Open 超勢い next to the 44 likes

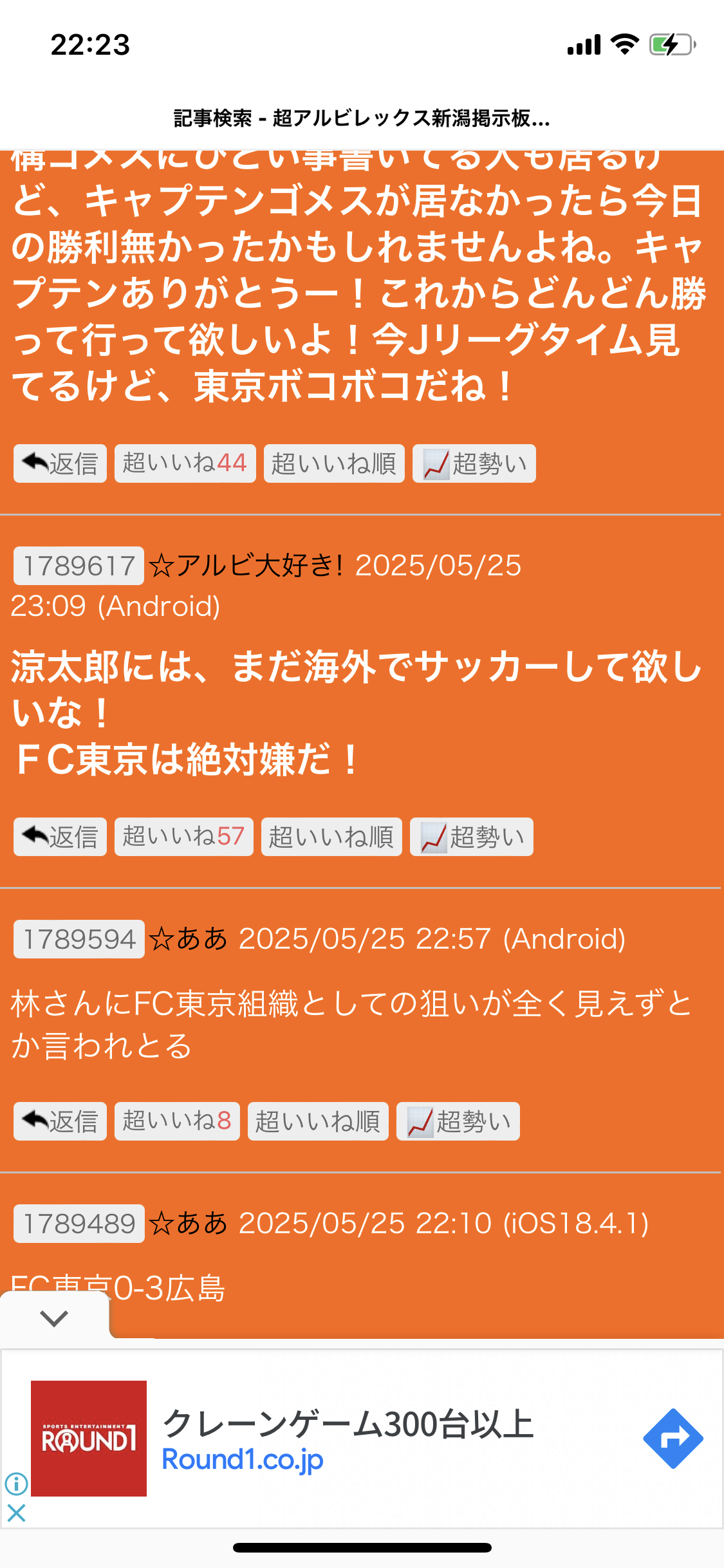click(474, 463)
